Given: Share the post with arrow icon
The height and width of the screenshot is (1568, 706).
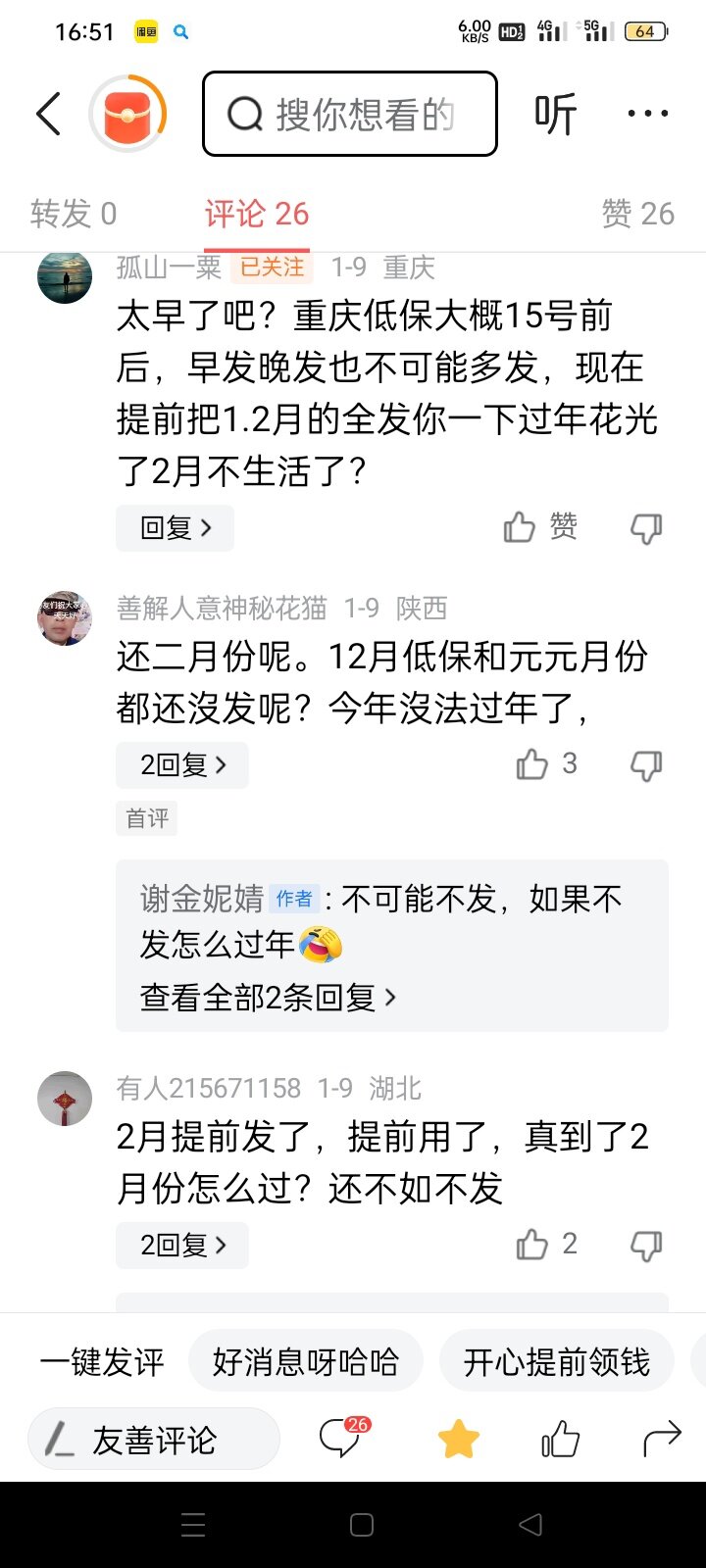Looking at the screenshot, I should [x=662, y=1439].
